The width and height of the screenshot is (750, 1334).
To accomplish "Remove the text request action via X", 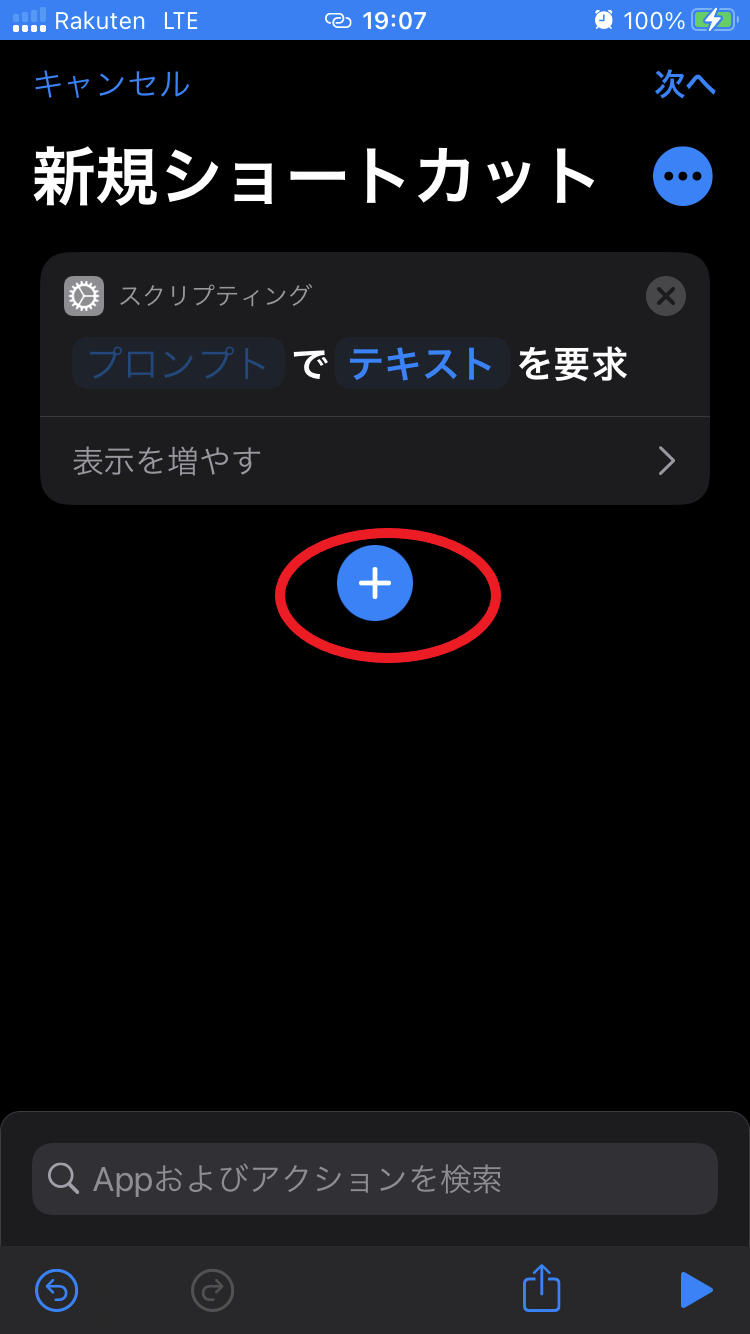I will tap(666, 296).
